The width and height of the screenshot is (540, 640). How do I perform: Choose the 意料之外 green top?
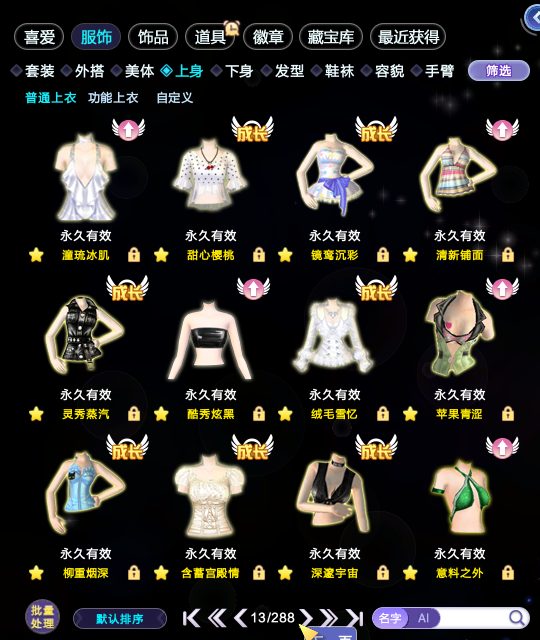[460, 496]
